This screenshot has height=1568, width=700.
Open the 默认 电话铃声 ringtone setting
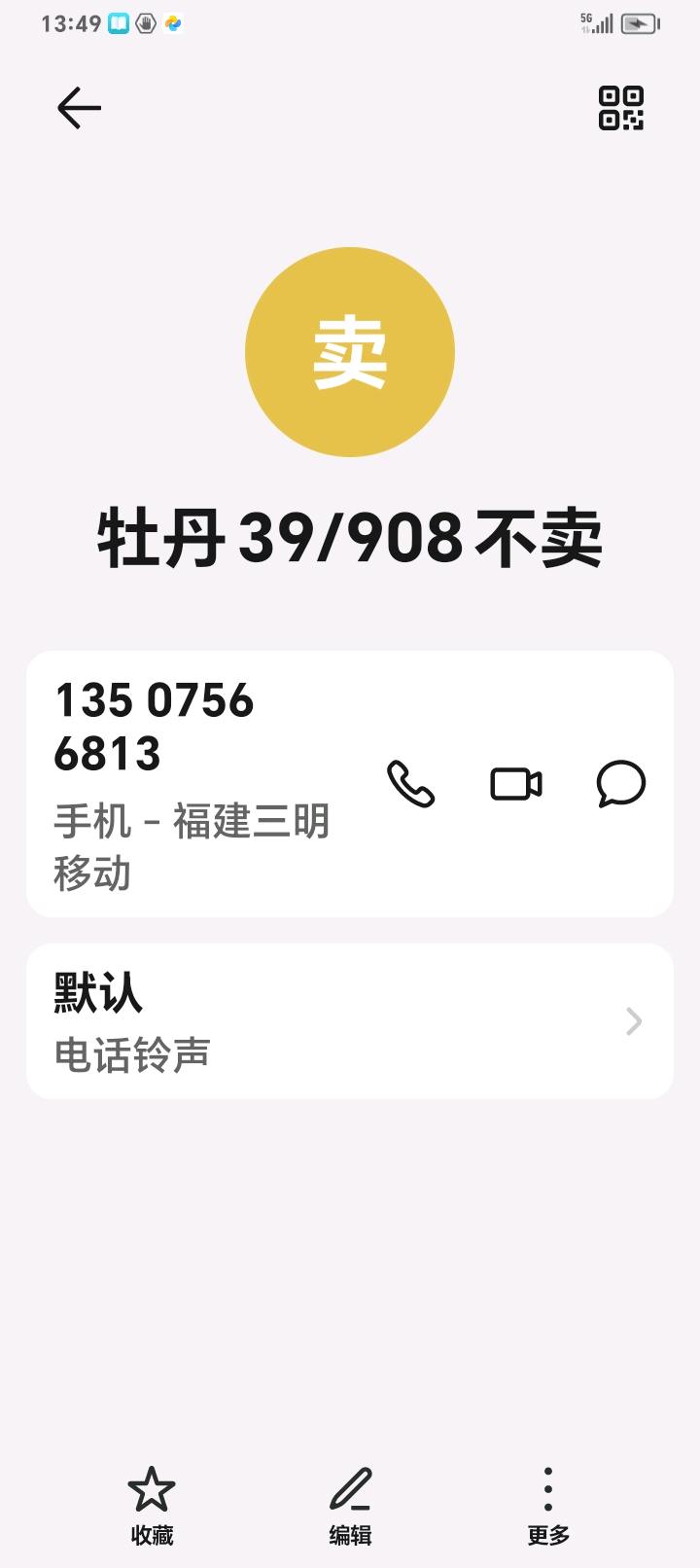coord(350,1021)
